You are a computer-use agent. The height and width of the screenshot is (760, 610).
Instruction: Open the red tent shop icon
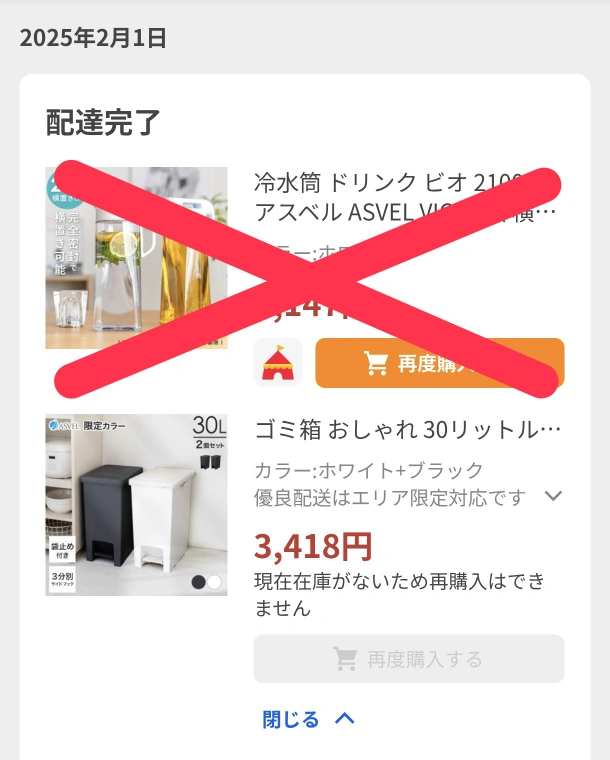pyautogui.click(x=277, y=363)
